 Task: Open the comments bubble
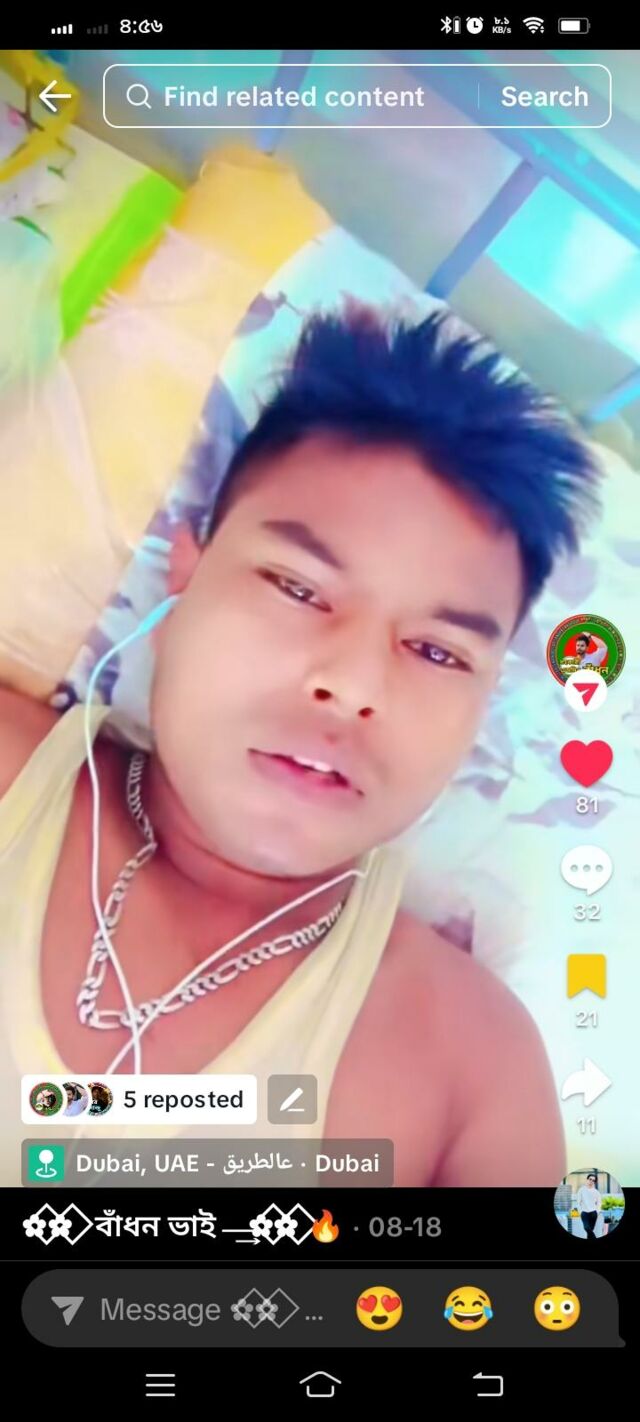(x=586, y=870)
